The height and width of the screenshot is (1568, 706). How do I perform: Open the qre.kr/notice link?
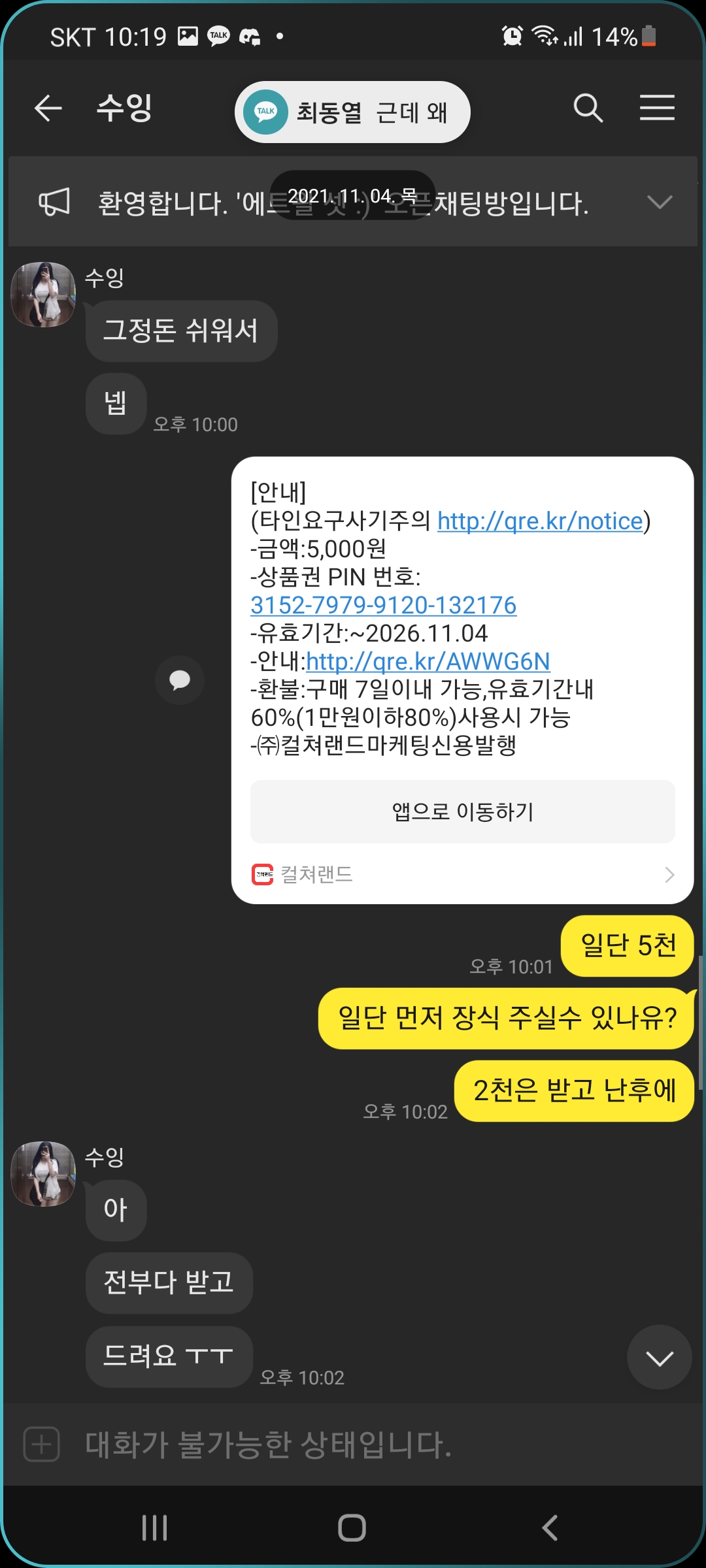(540, 521)
